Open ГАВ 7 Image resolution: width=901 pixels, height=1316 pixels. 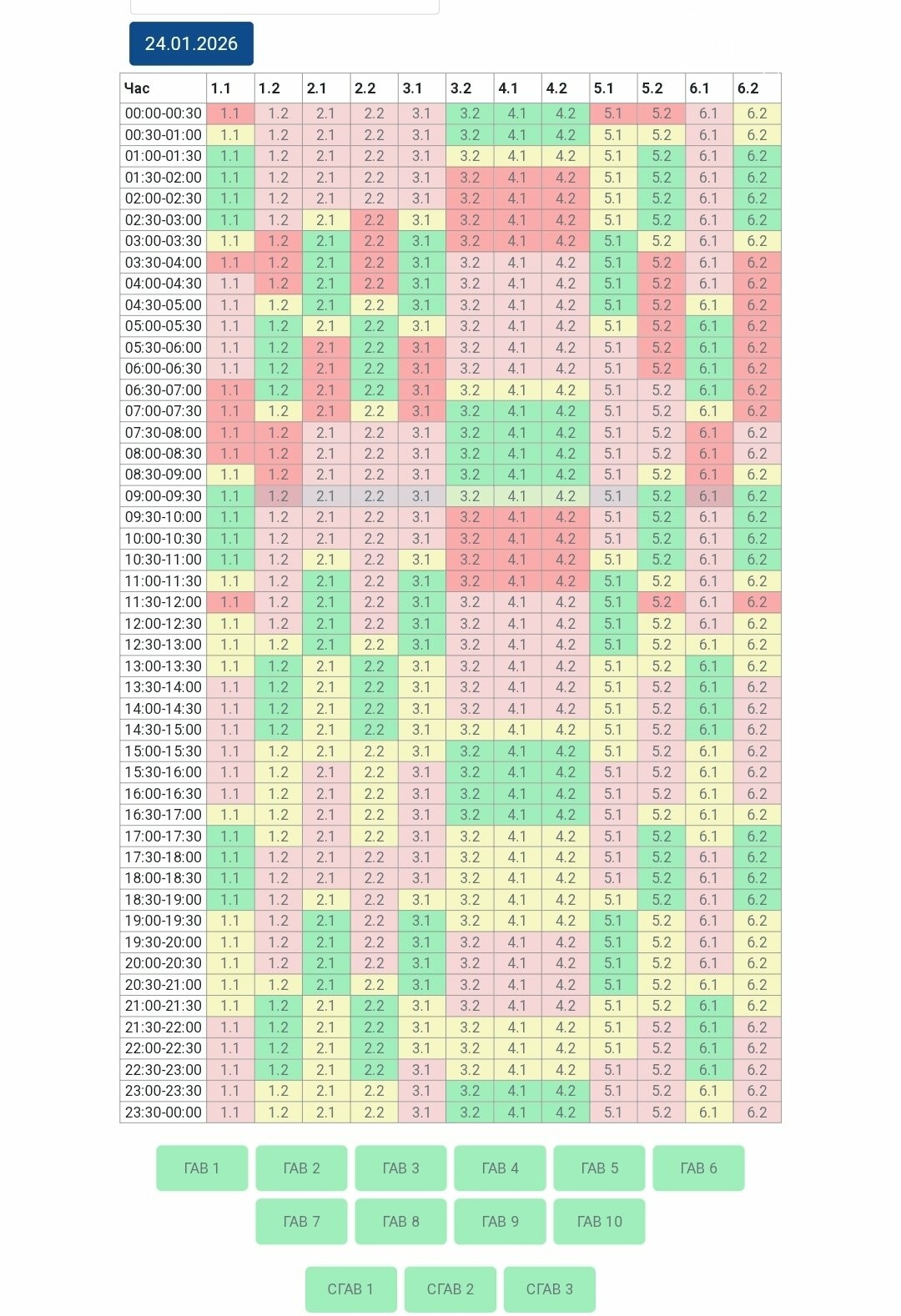pyautogui.click(x=301, y=1221)
